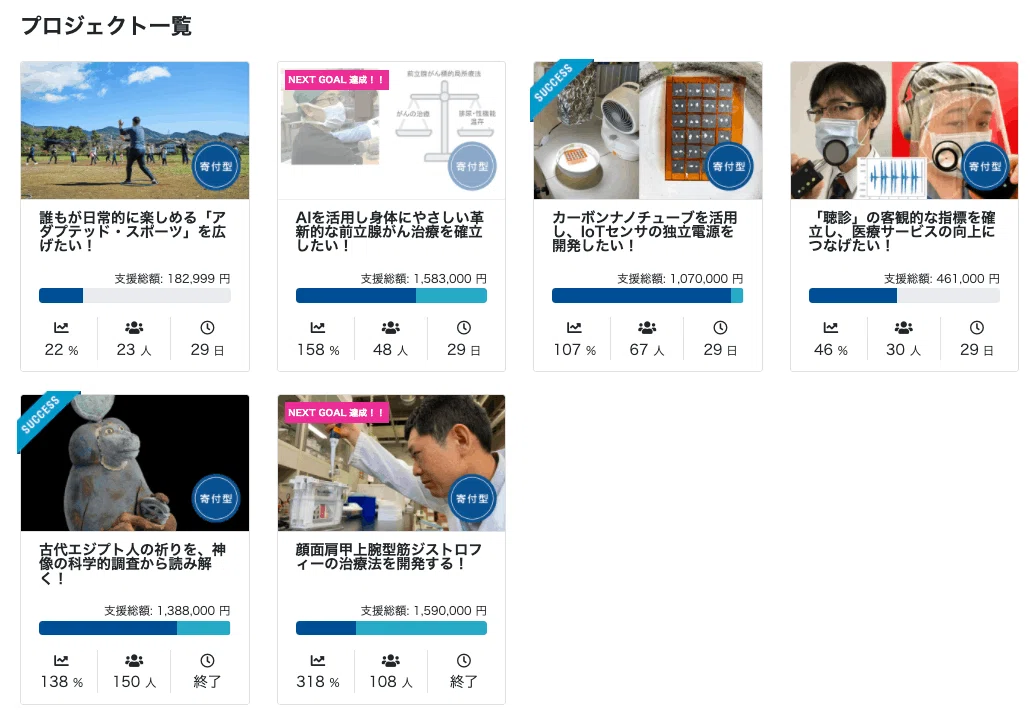Screen dimensions: 1034x722
Task: Open the adapted sports project card
Action: coord(135,216)
